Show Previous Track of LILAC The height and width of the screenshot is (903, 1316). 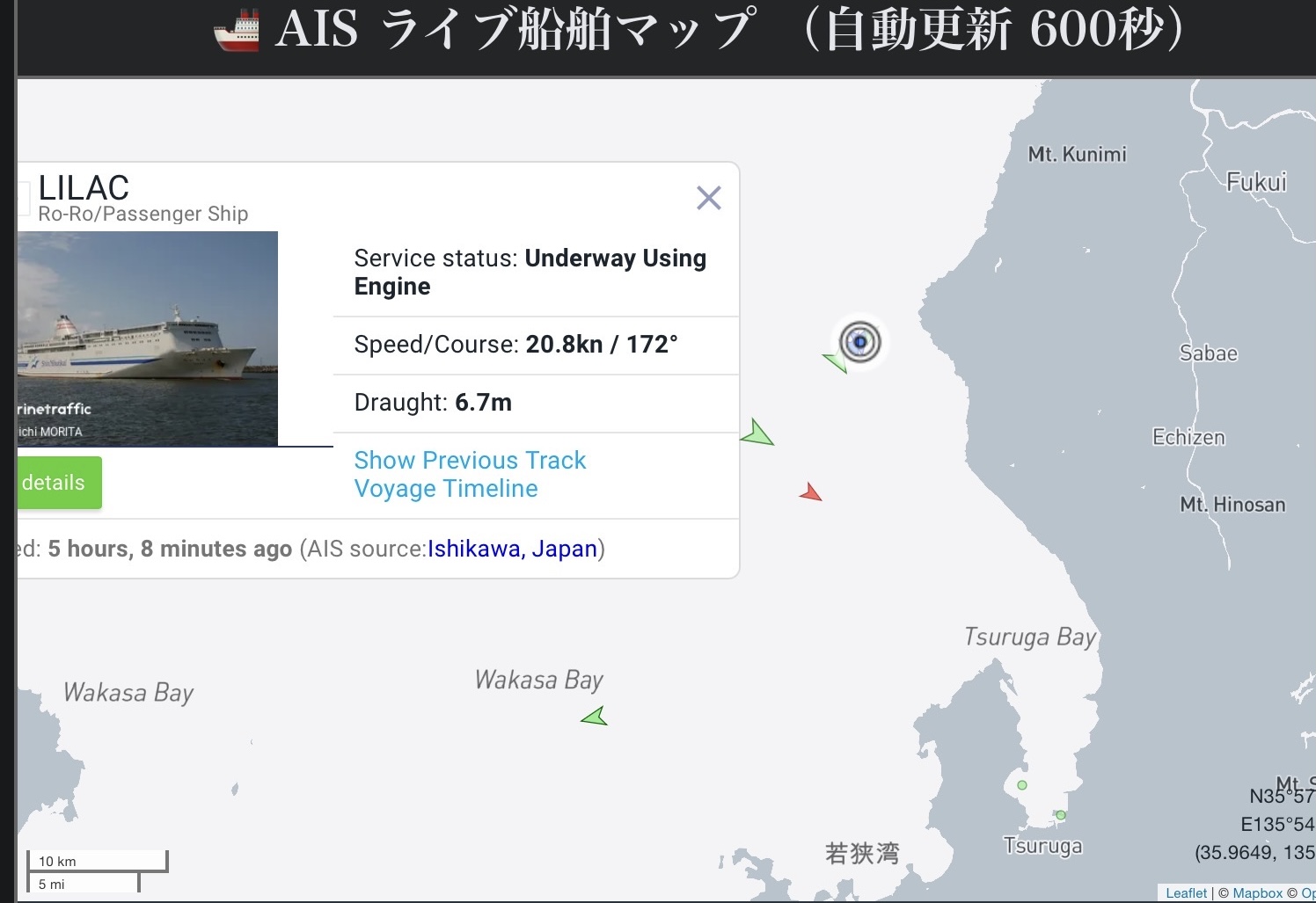click(470, 460)
